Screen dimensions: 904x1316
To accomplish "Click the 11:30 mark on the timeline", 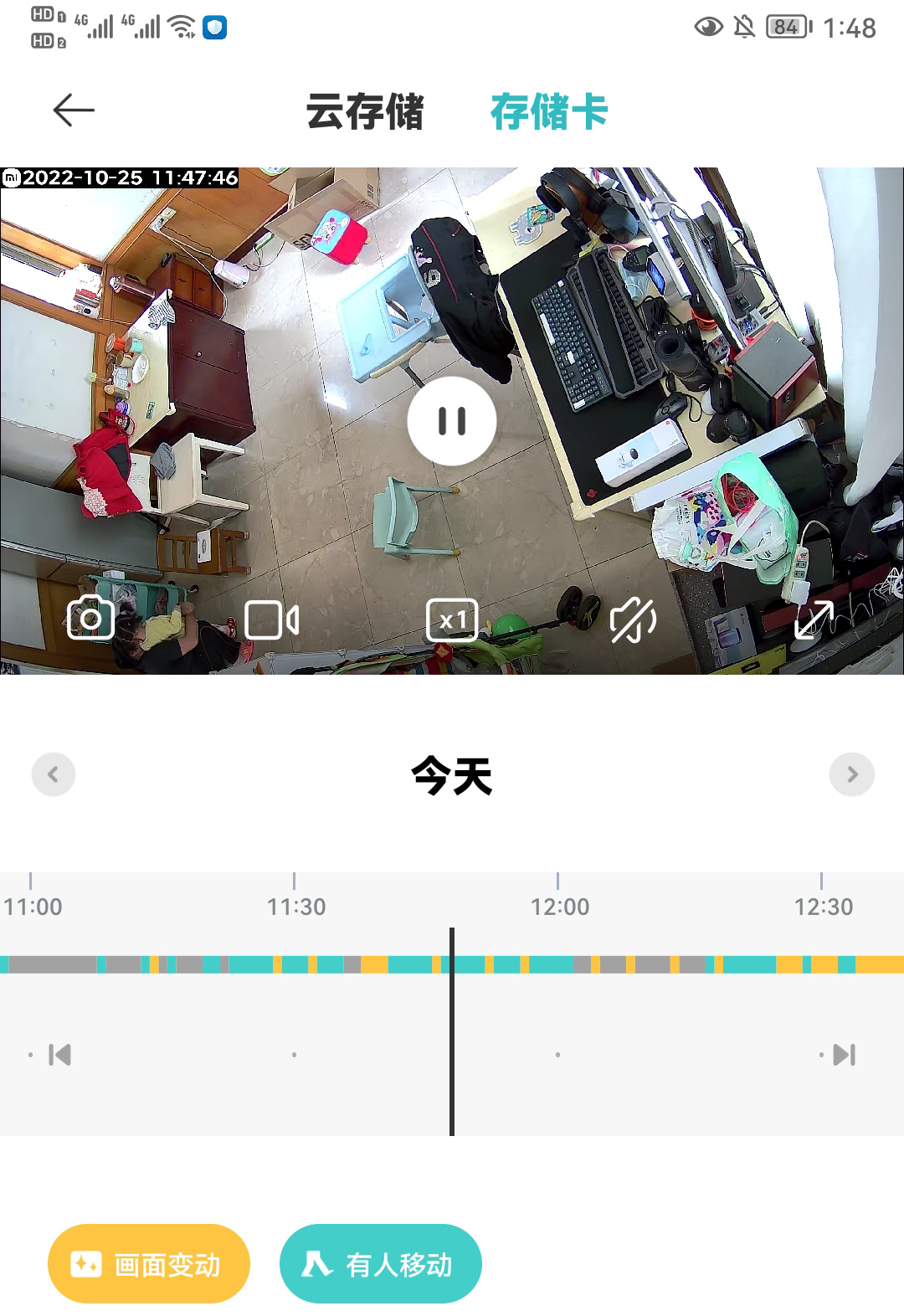I will tap(295, 906).
